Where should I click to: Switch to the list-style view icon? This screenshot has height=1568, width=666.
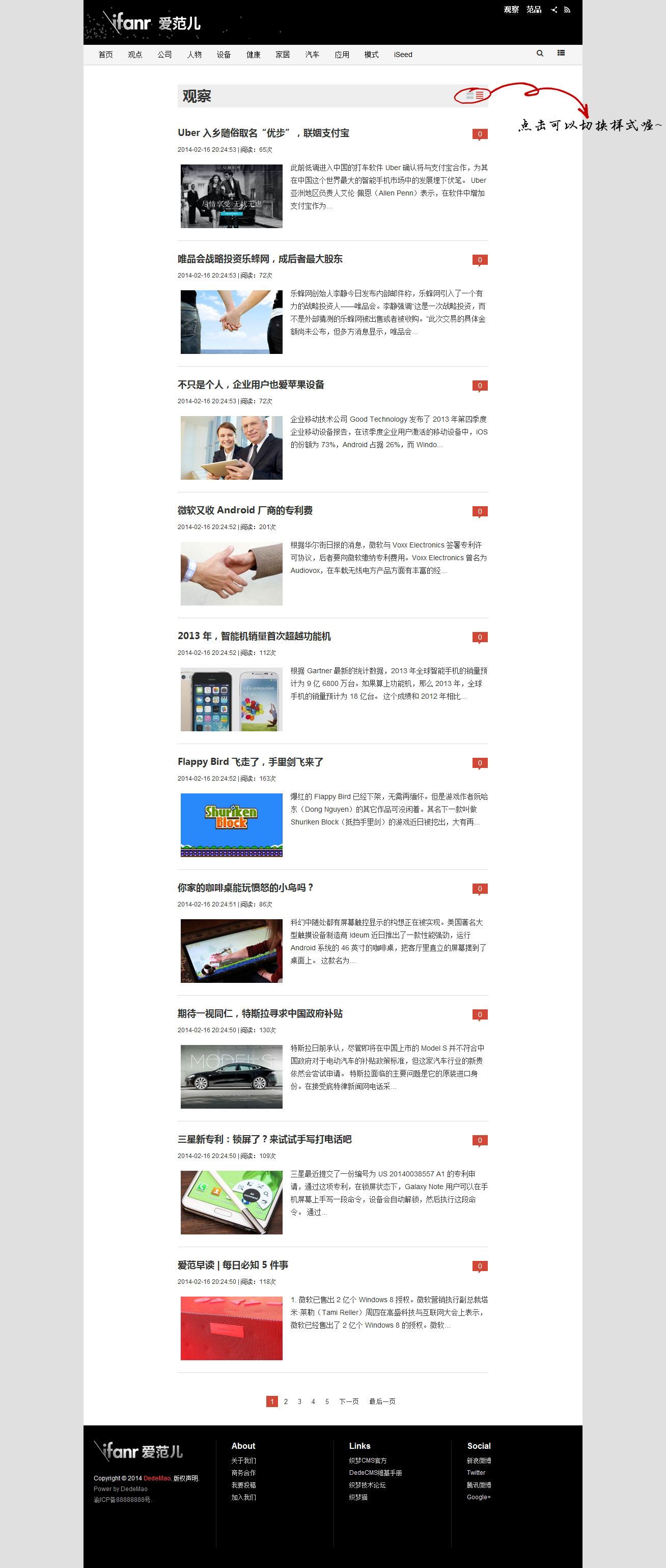coord(480,96)
